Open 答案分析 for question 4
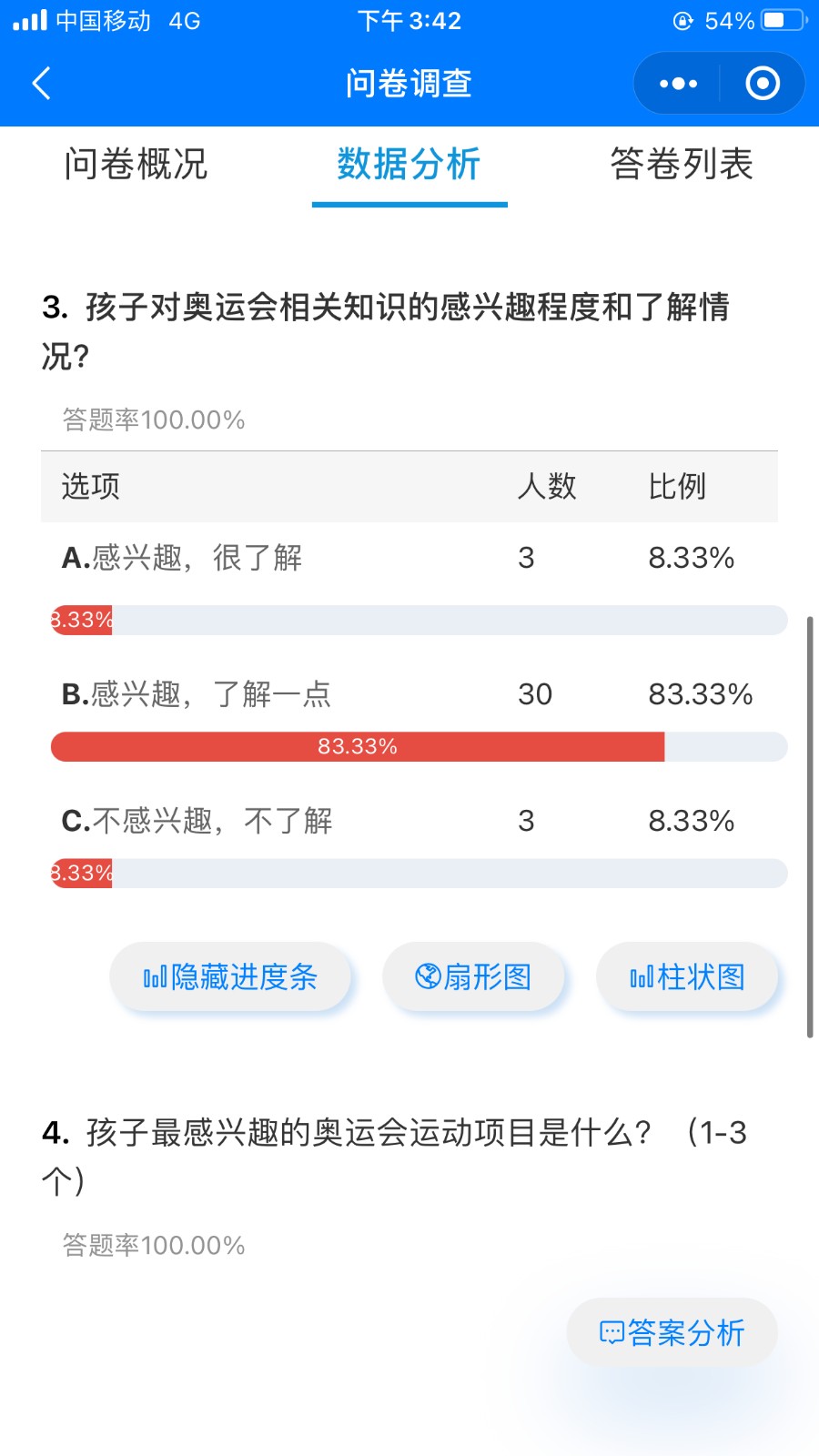 tap(672, 1332)
